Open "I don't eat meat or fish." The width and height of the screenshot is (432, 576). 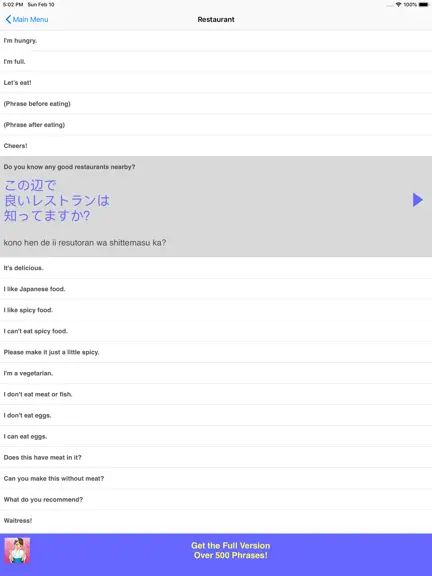pos(216,395)
